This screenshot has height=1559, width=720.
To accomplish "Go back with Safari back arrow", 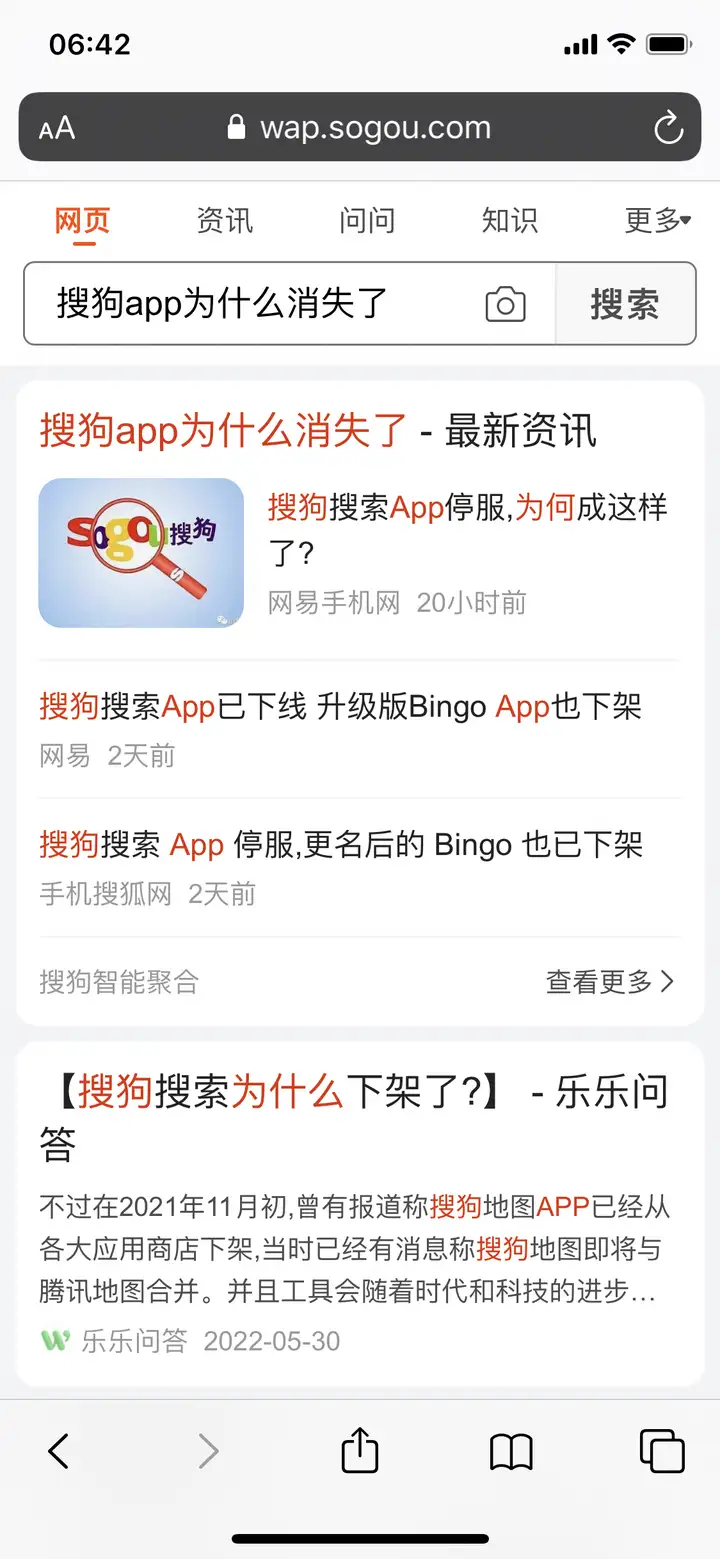I will pyautogui.click(x=59, y=1450).
